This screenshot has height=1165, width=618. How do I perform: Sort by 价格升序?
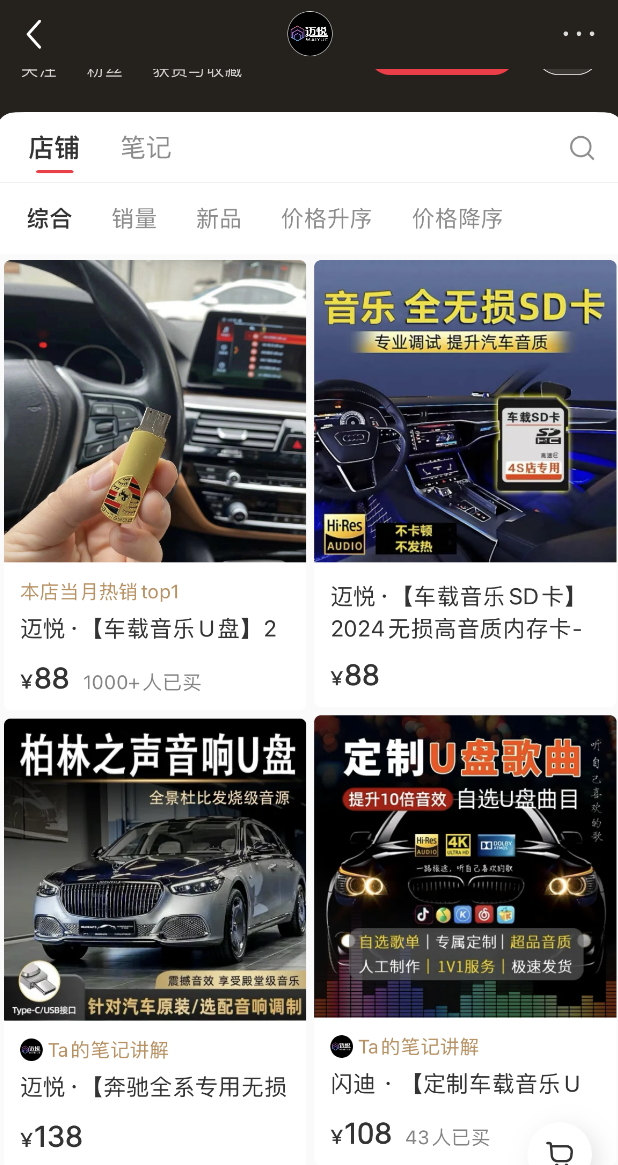(326, 218)
